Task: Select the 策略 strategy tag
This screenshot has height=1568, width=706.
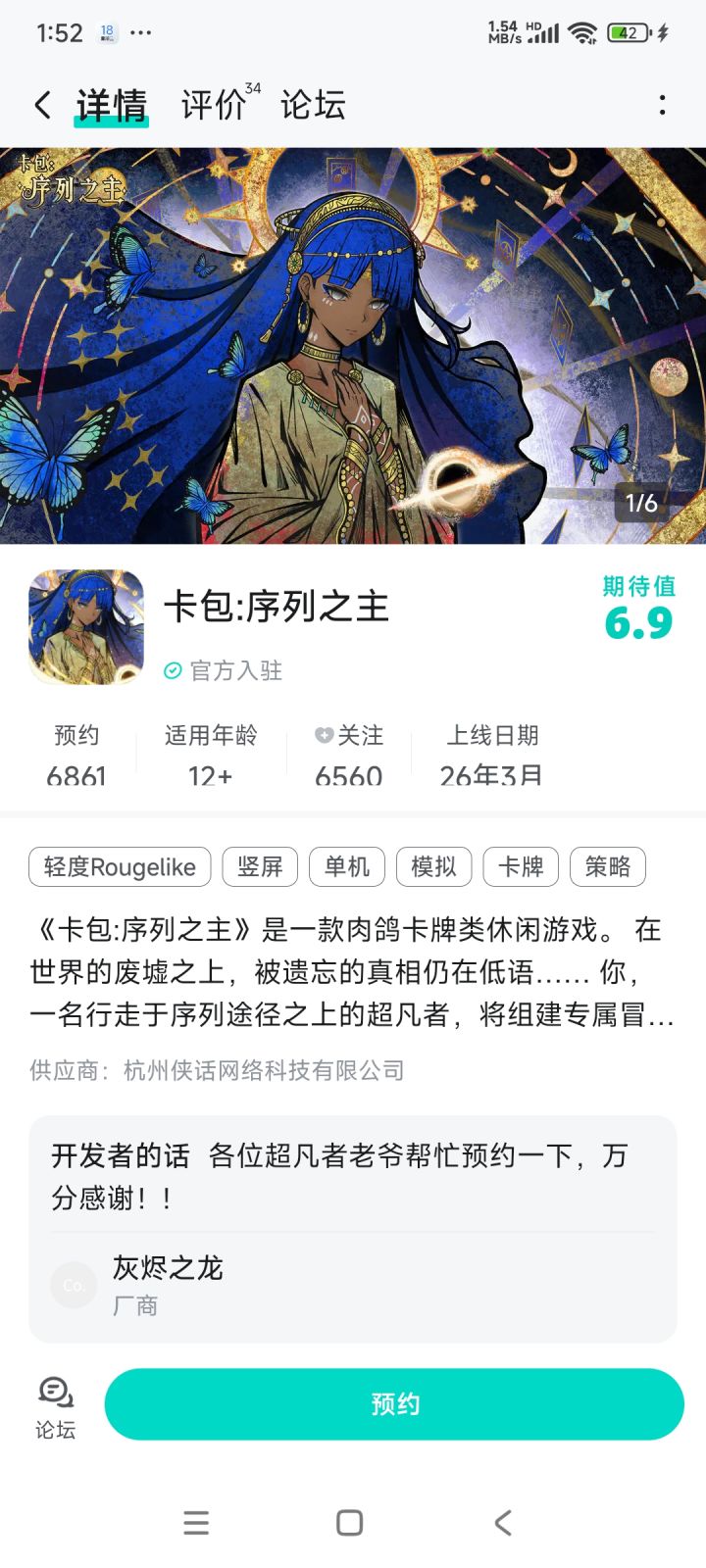Action: coord(608,866)
